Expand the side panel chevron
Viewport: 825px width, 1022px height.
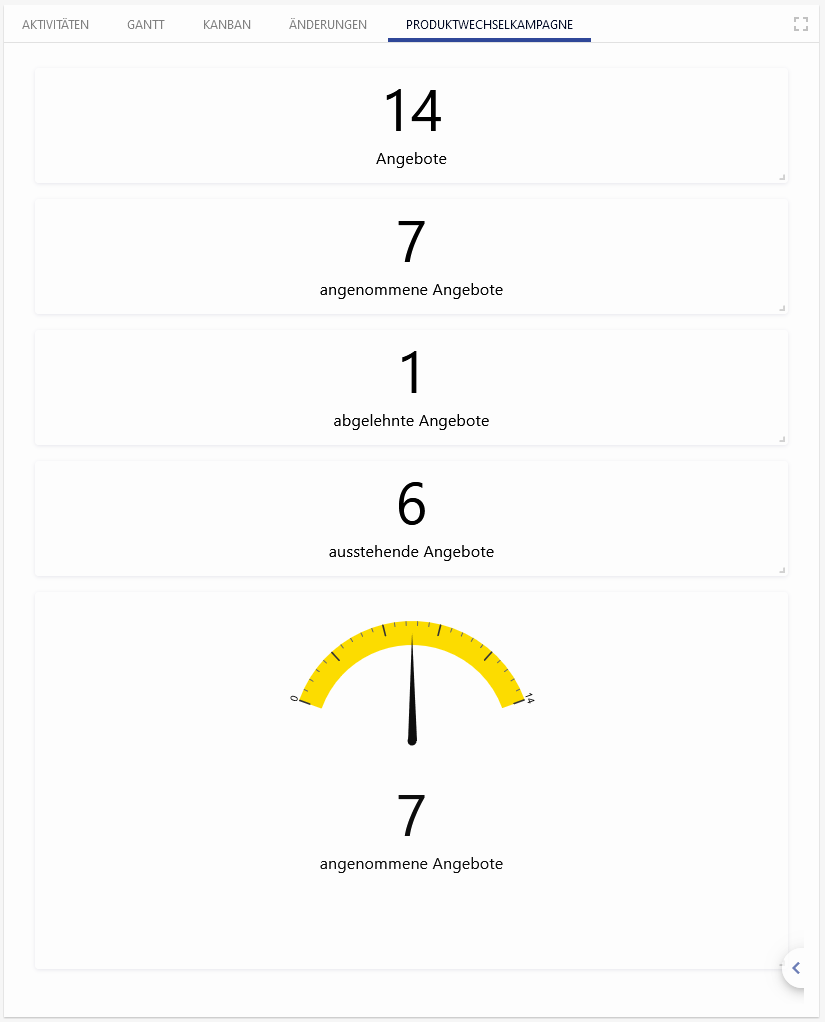pos(797,968)
